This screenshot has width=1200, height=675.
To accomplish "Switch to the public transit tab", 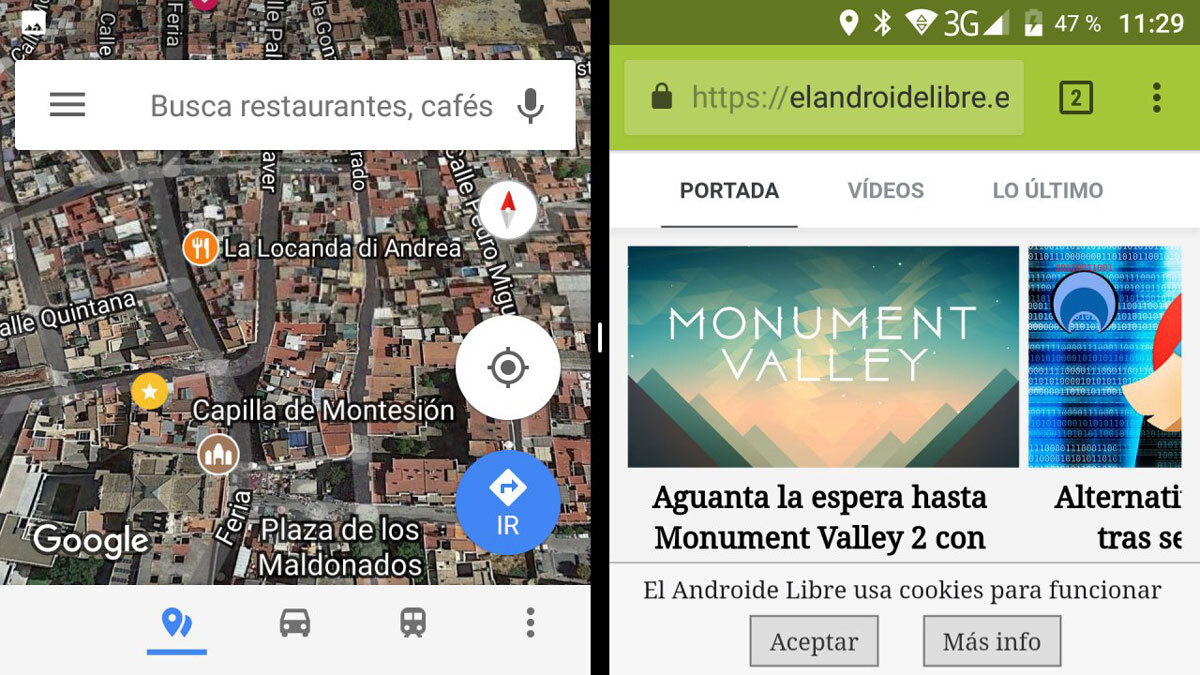I will point(413,623).
